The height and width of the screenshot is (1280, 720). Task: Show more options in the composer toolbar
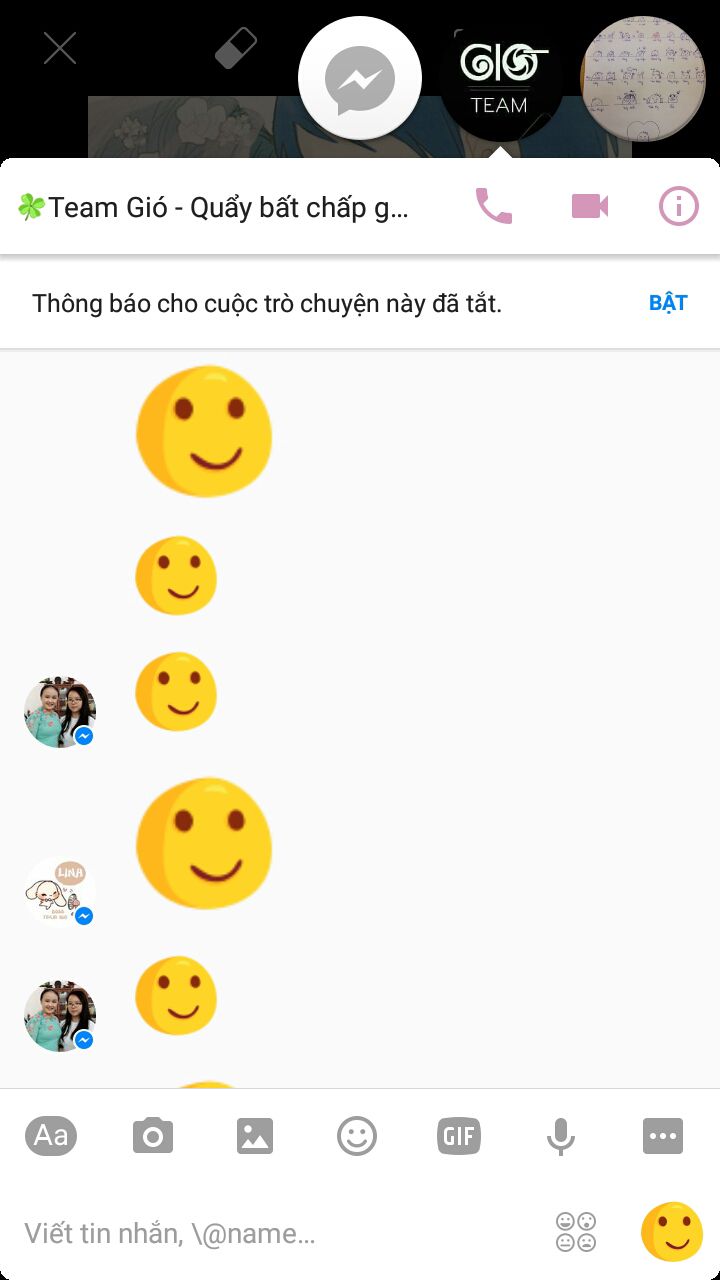663,1136
